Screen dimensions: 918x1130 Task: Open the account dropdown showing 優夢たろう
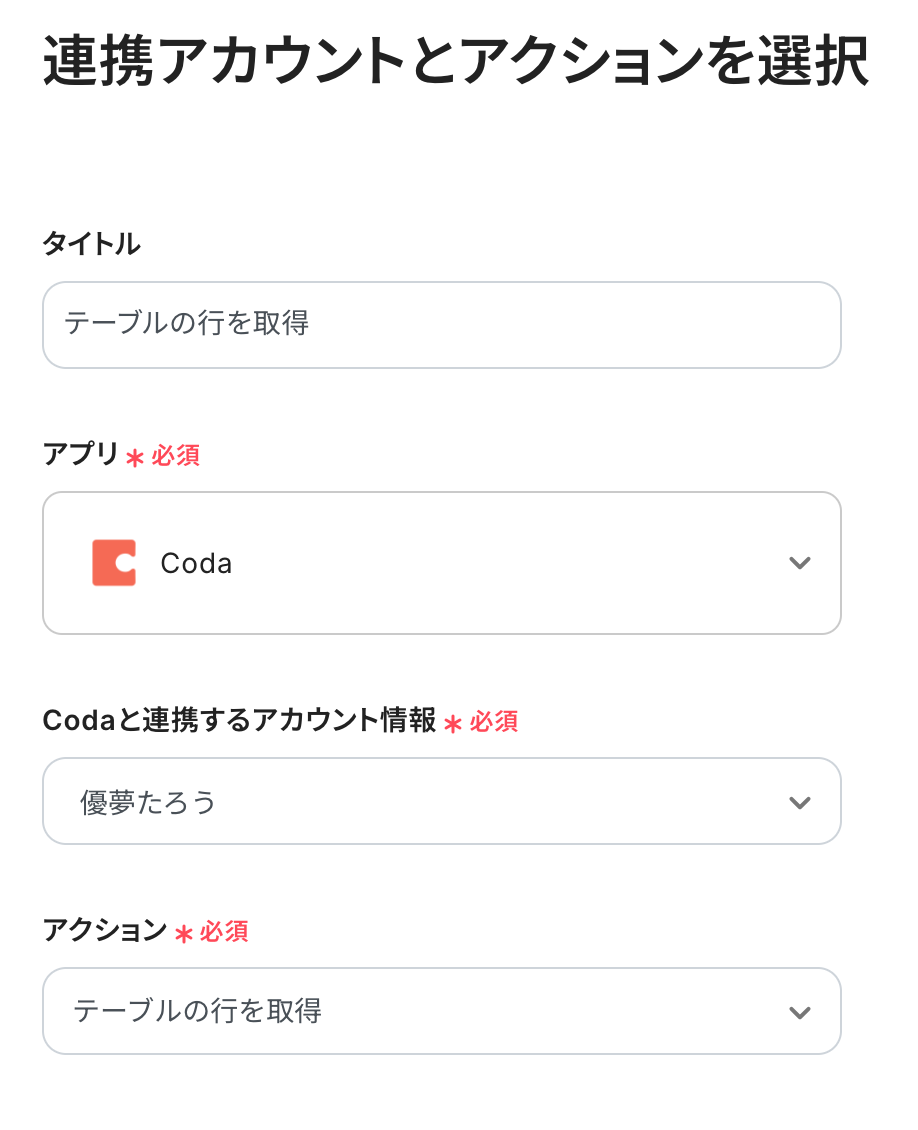click(x=442, y=801)
